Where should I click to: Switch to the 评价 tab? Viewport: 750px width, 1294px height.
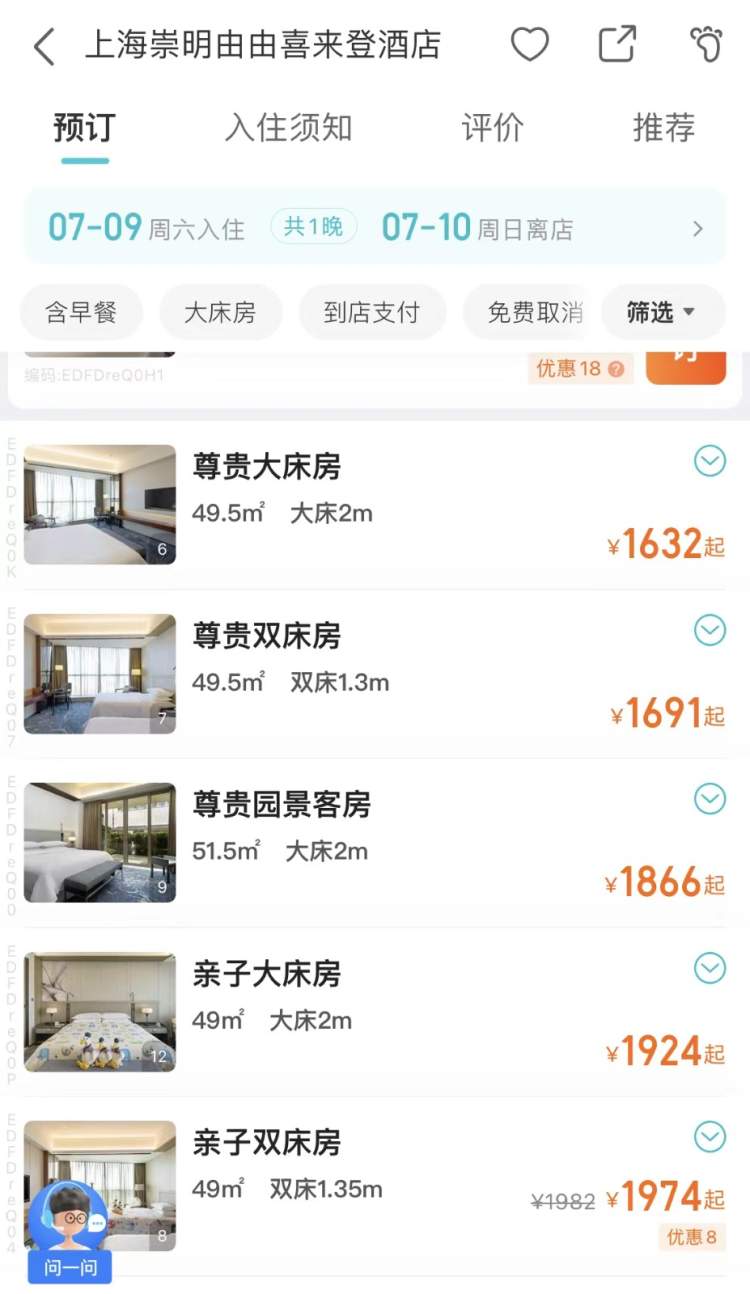pos(492,128)
